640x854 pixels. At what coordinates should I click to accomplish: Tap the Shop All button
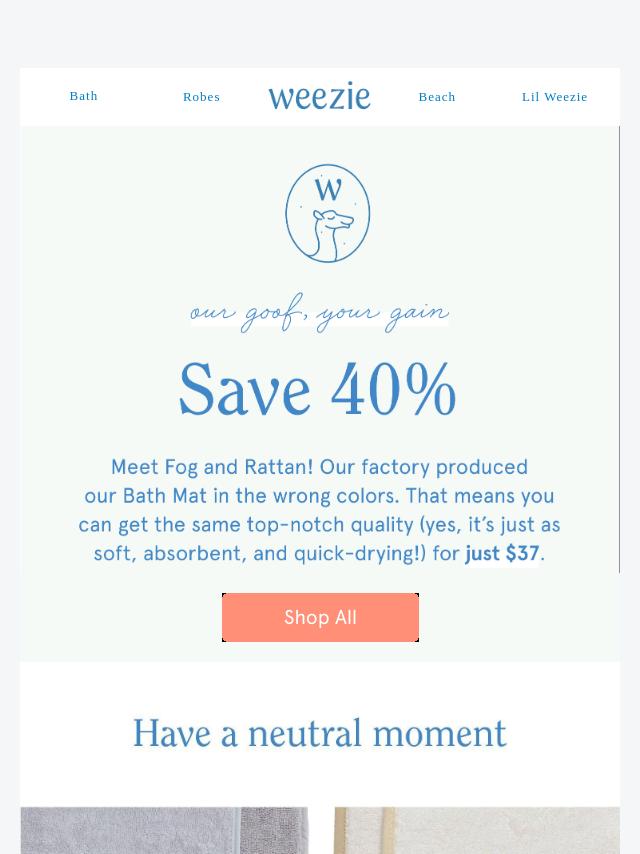(320, 617)
